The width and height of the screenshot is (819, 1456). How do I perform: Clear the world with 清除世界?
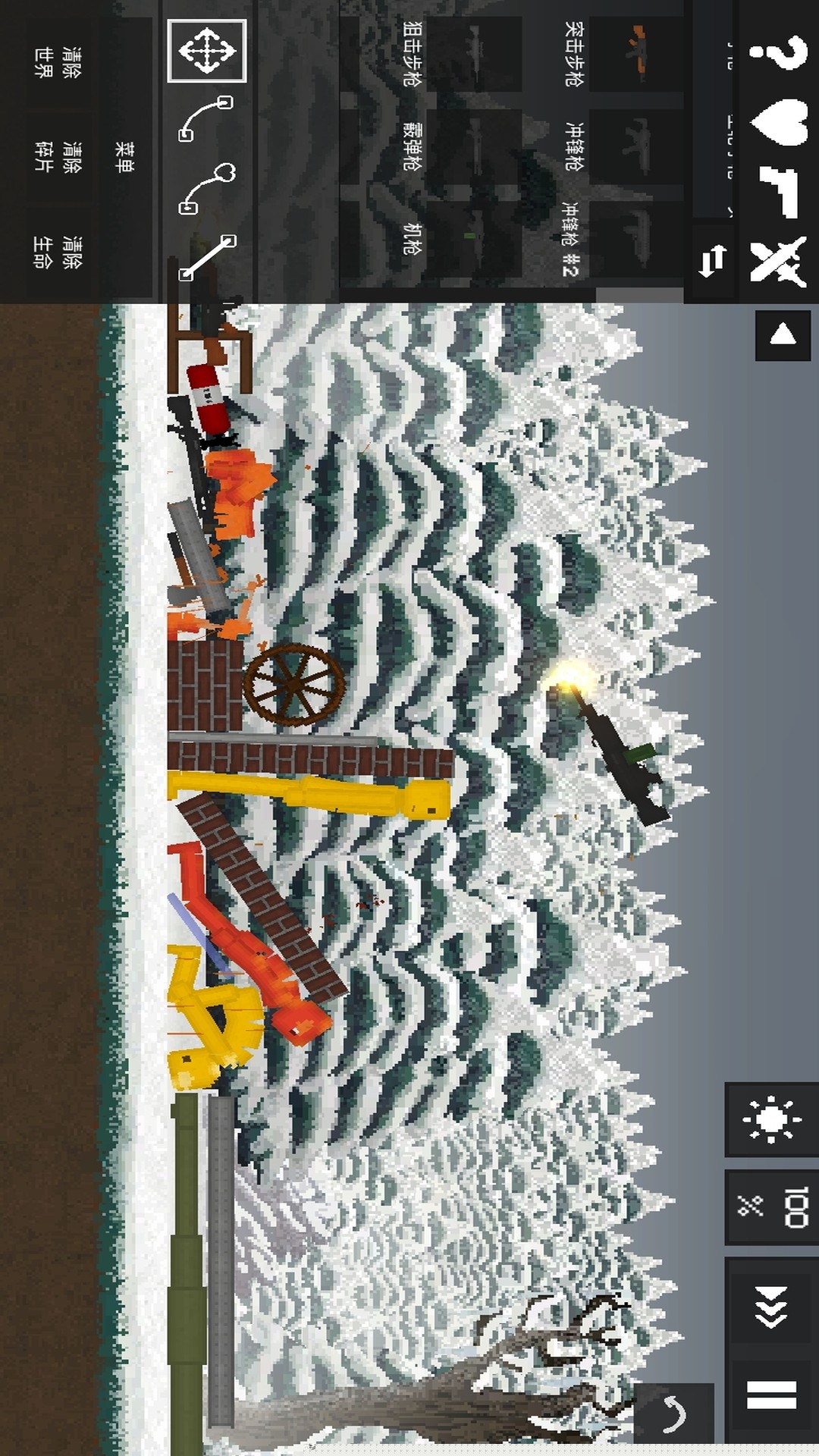click(58, 62)
